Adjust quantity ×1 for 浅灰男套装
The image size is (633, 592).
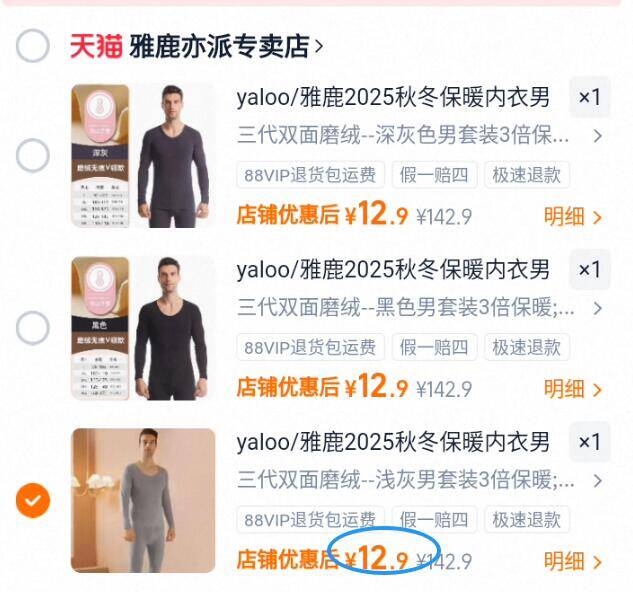[x=589, y=442]
